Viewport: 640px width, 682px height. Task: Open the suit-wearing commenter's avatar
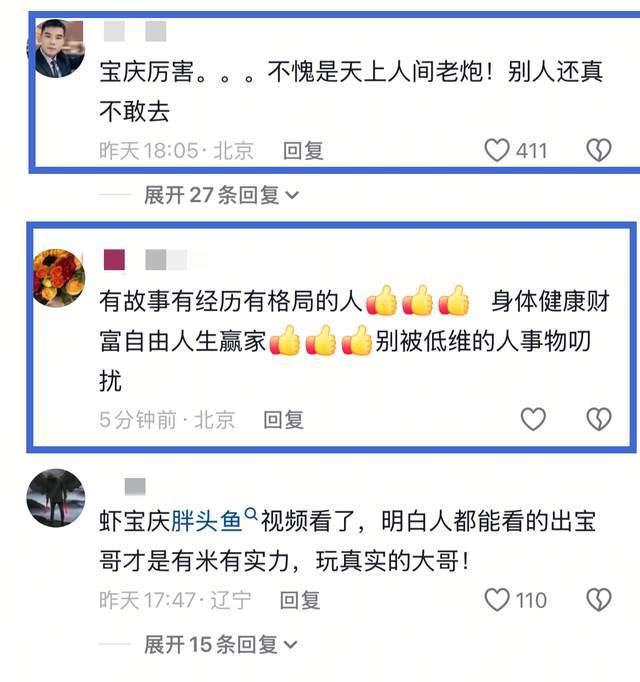click(59, 48)
